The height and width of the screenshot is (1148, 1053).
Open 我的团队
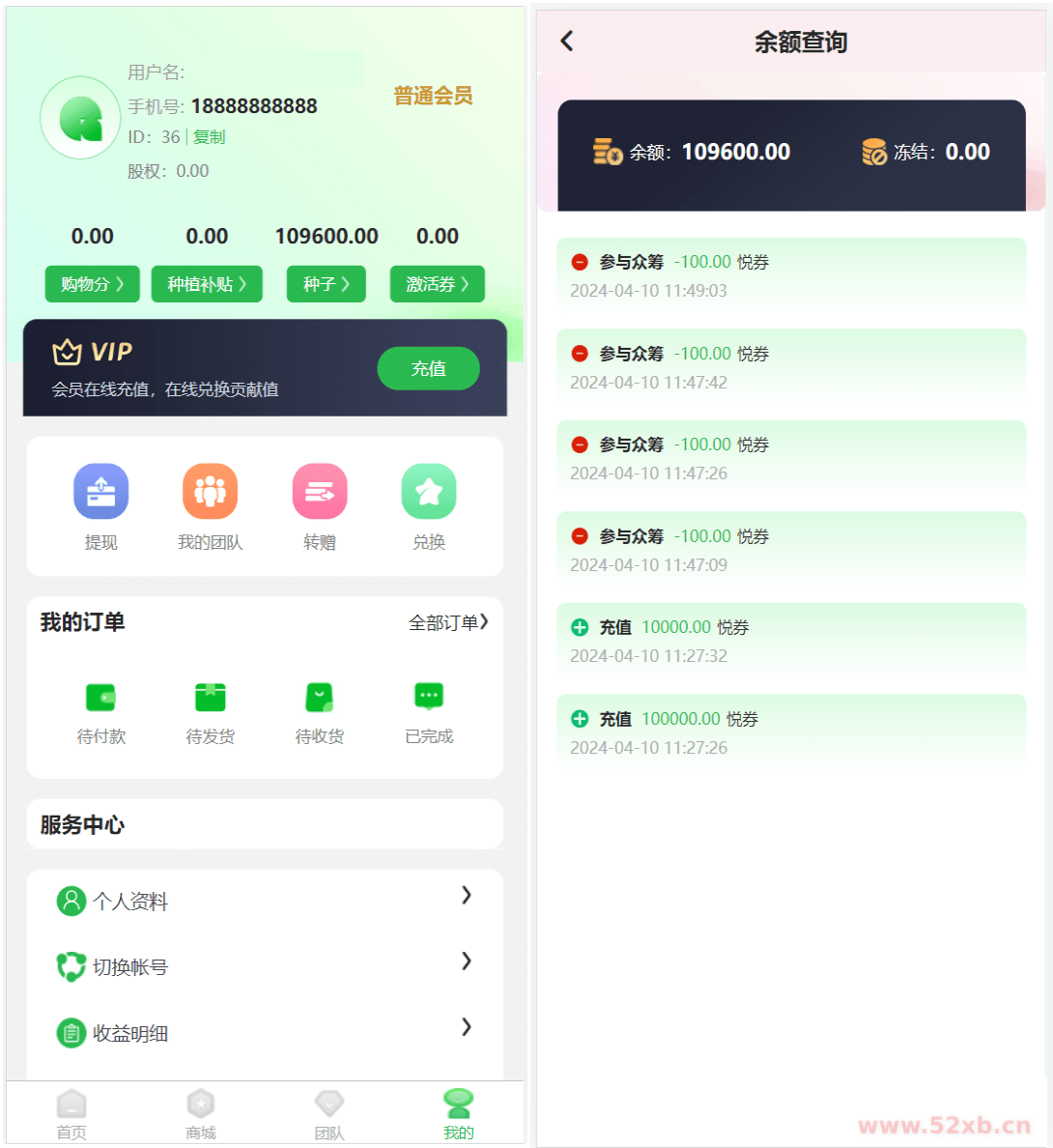click(x=210, y=506)
